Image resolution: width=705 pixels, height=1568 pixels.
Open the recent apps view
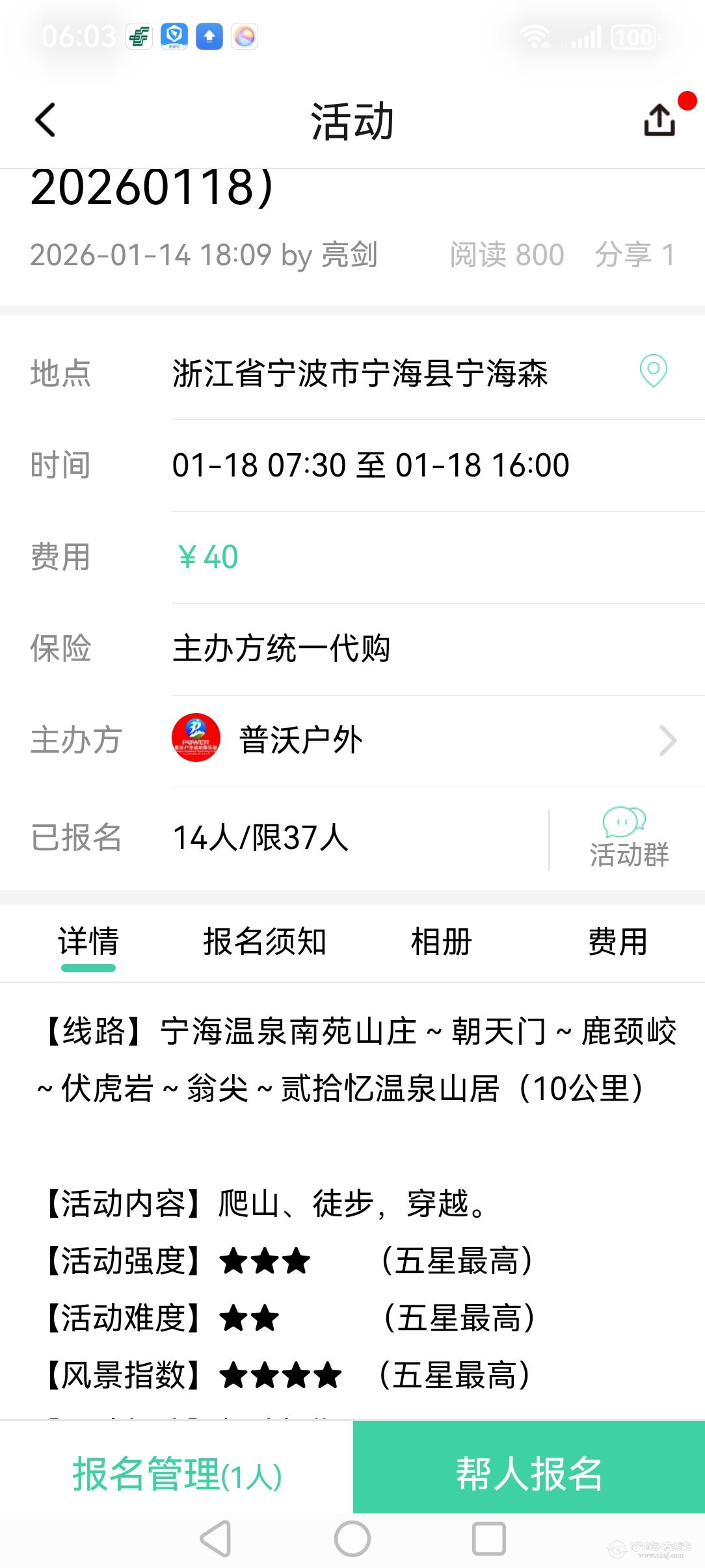tap(488, 1539)
